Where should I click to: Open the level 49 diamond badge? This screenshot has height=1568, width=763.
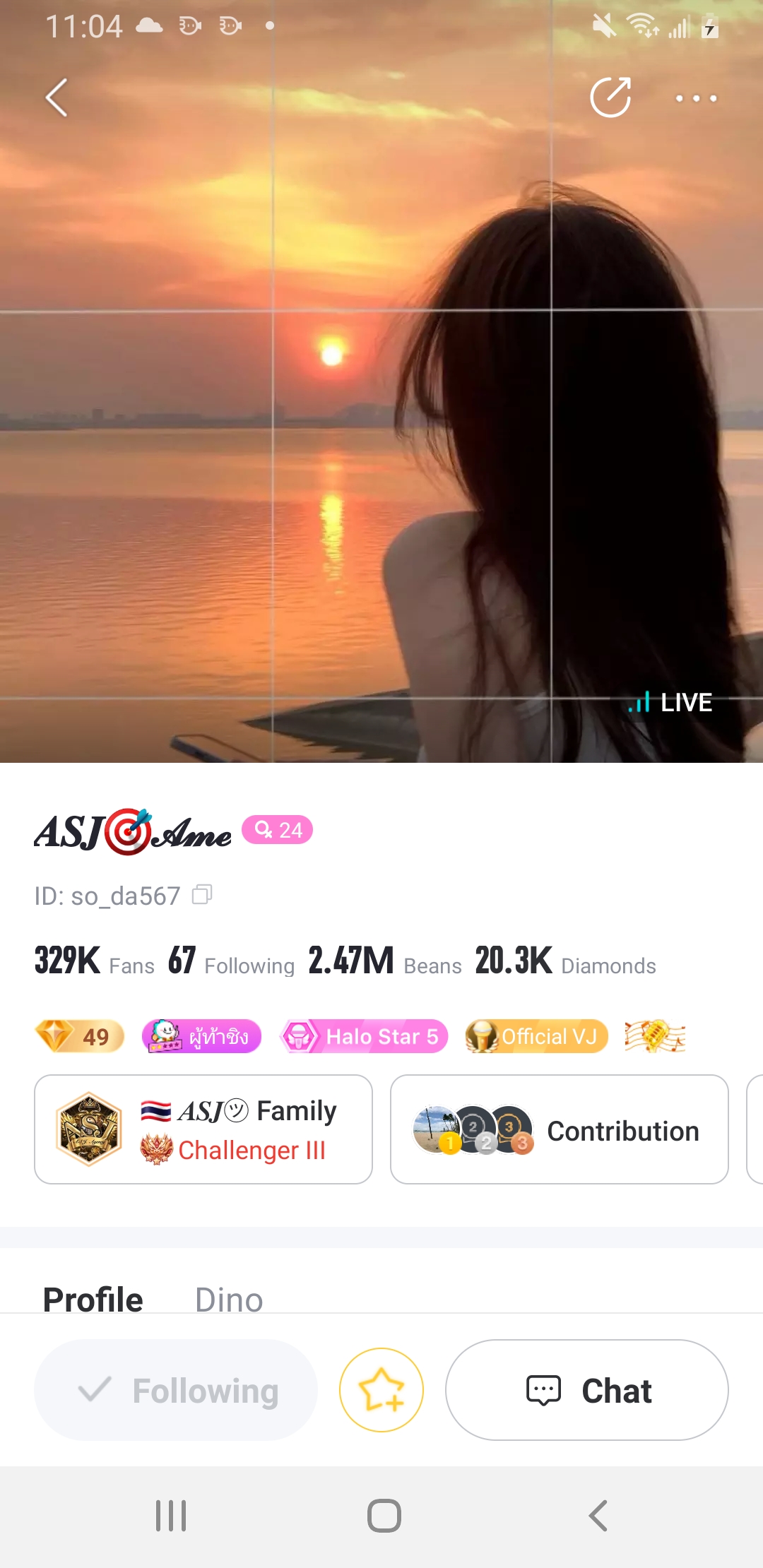(80, 1036)
